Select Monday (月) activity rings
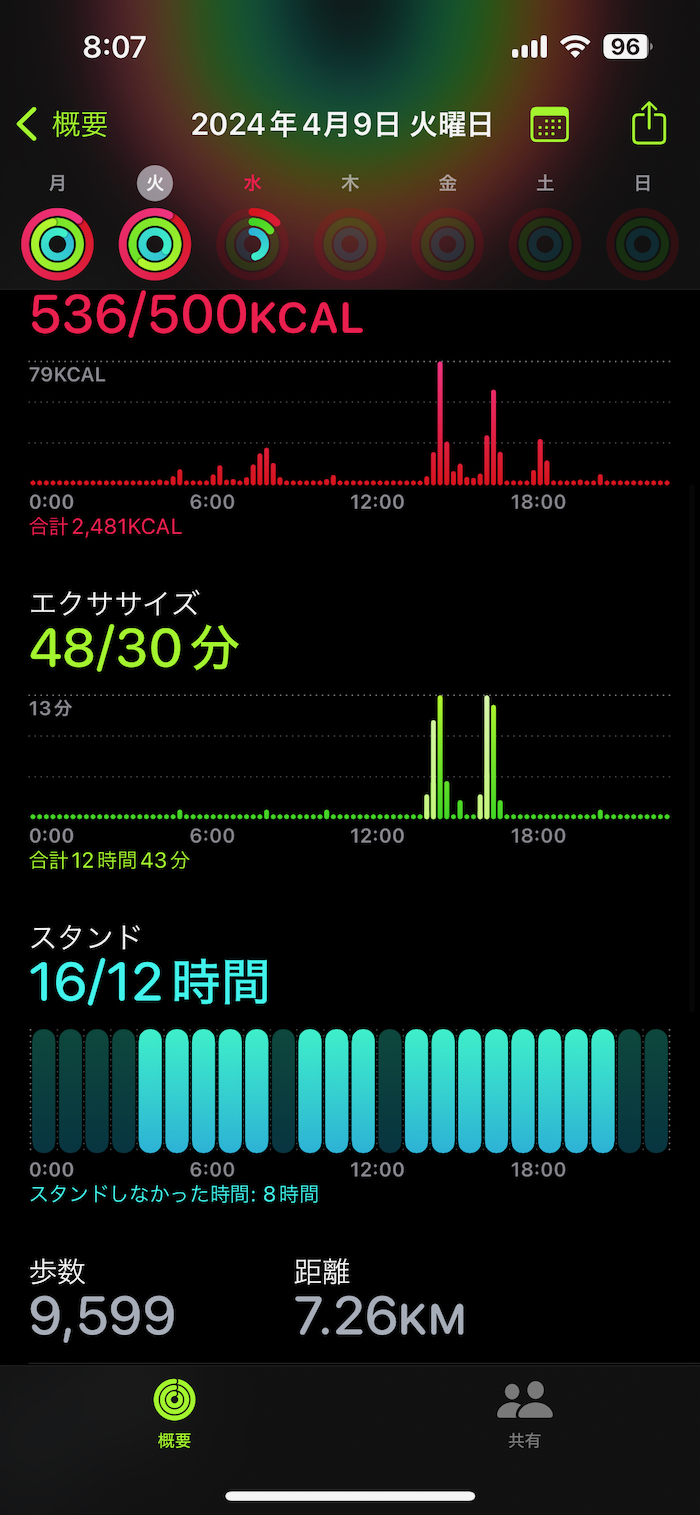Screen dimensions: 700x1515 point(58,243)
